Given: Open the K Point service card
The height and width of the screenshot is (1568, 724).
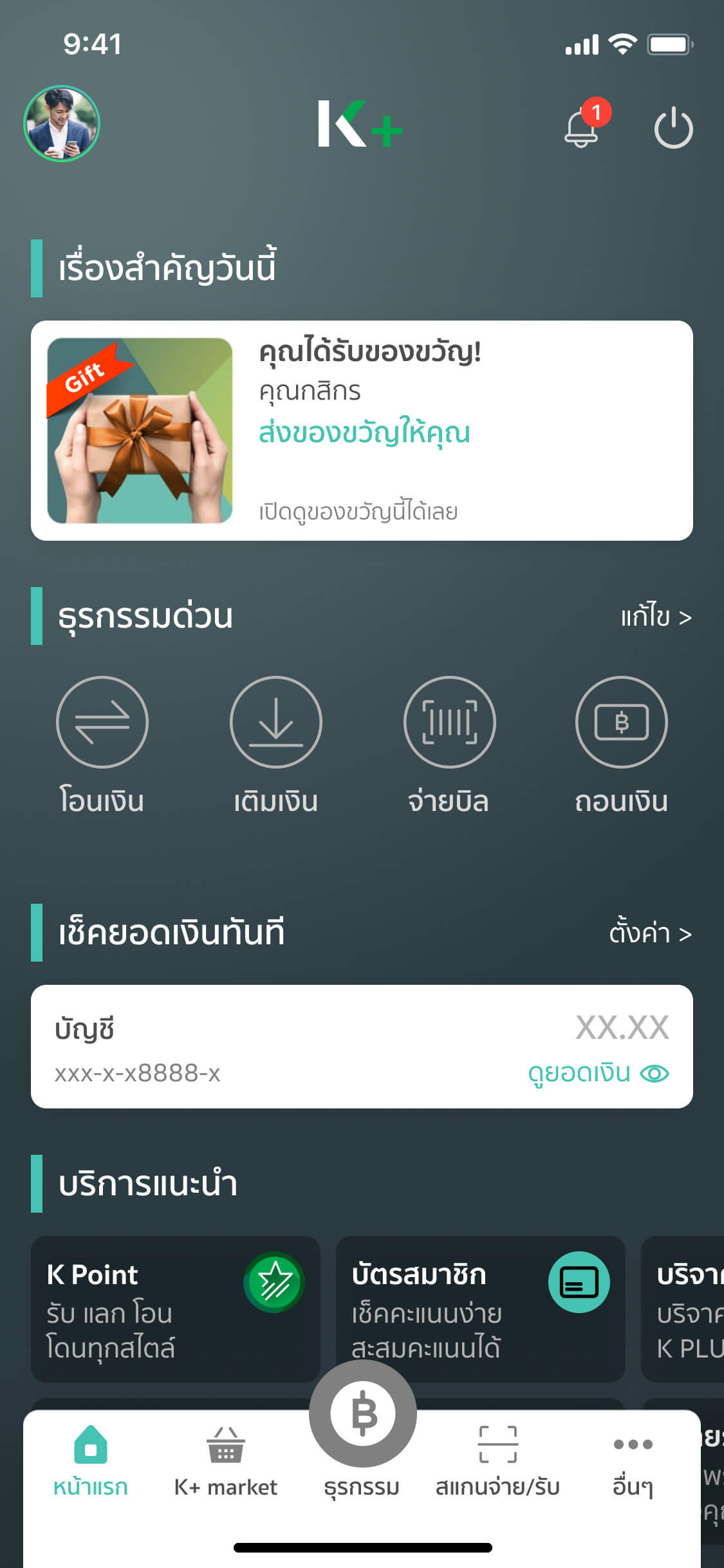Looking at the screenshot, I should tap(175, 1309).
